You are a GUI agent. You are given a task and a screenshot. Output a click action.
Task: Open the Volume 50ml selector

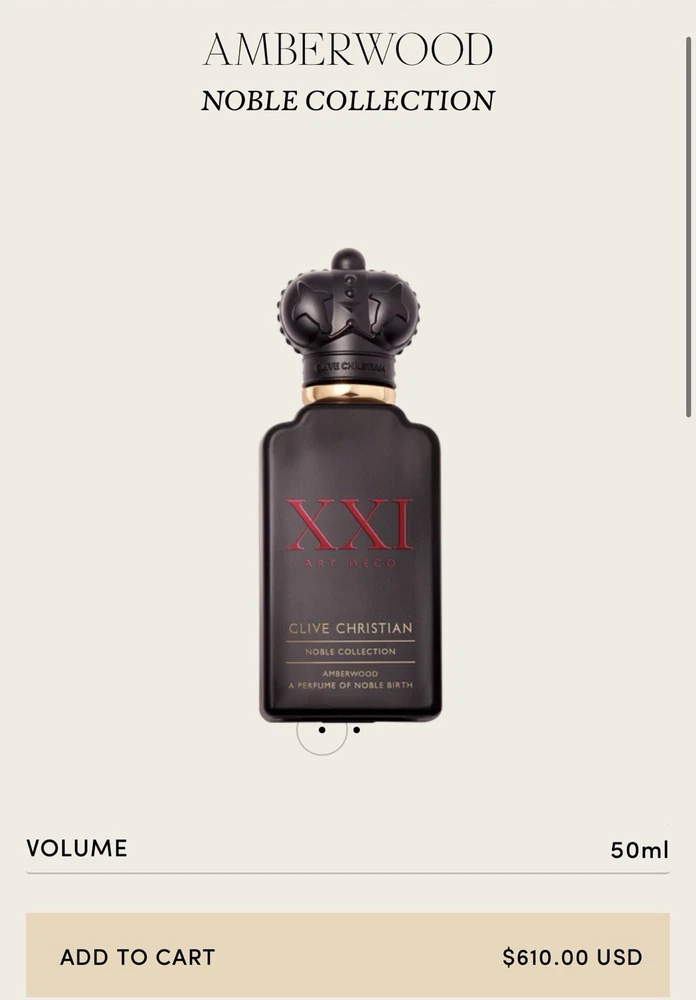coord(347,850)
